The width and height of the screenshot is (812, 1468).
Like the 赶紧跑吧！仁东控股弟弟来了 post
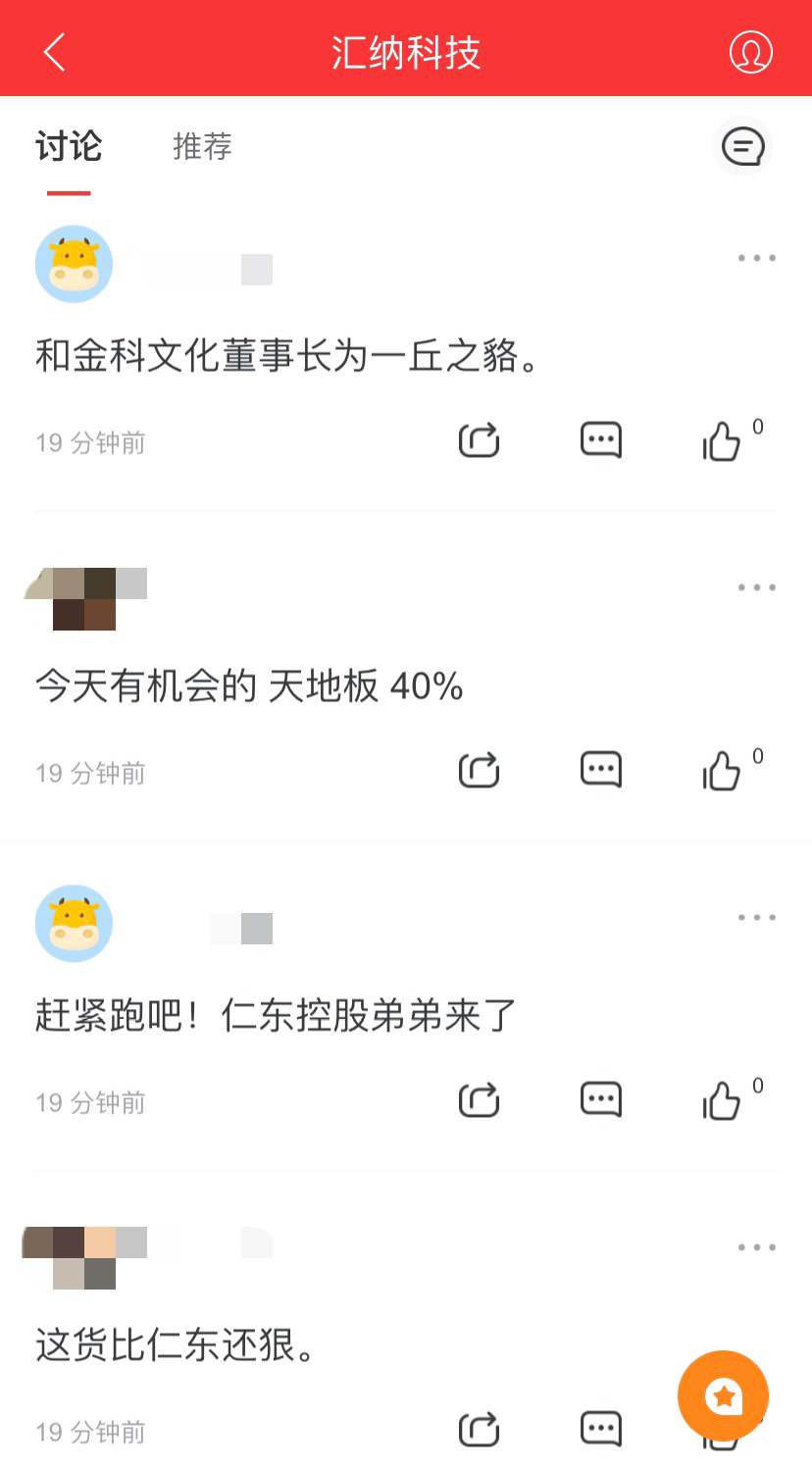722,1100
